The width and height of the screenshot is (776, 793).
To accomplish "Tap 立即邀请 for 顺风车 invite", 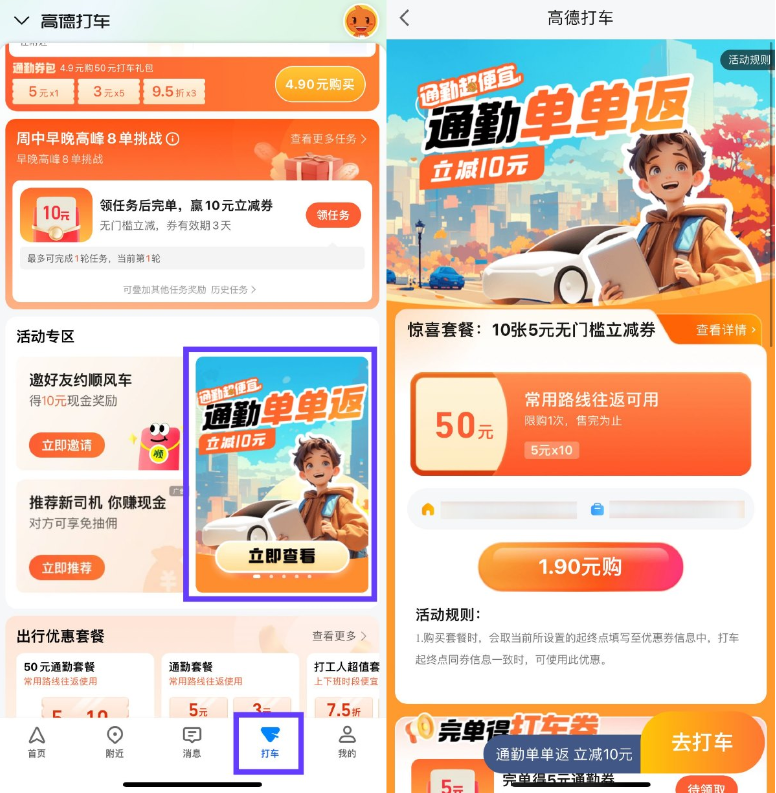I will point(66,445).
